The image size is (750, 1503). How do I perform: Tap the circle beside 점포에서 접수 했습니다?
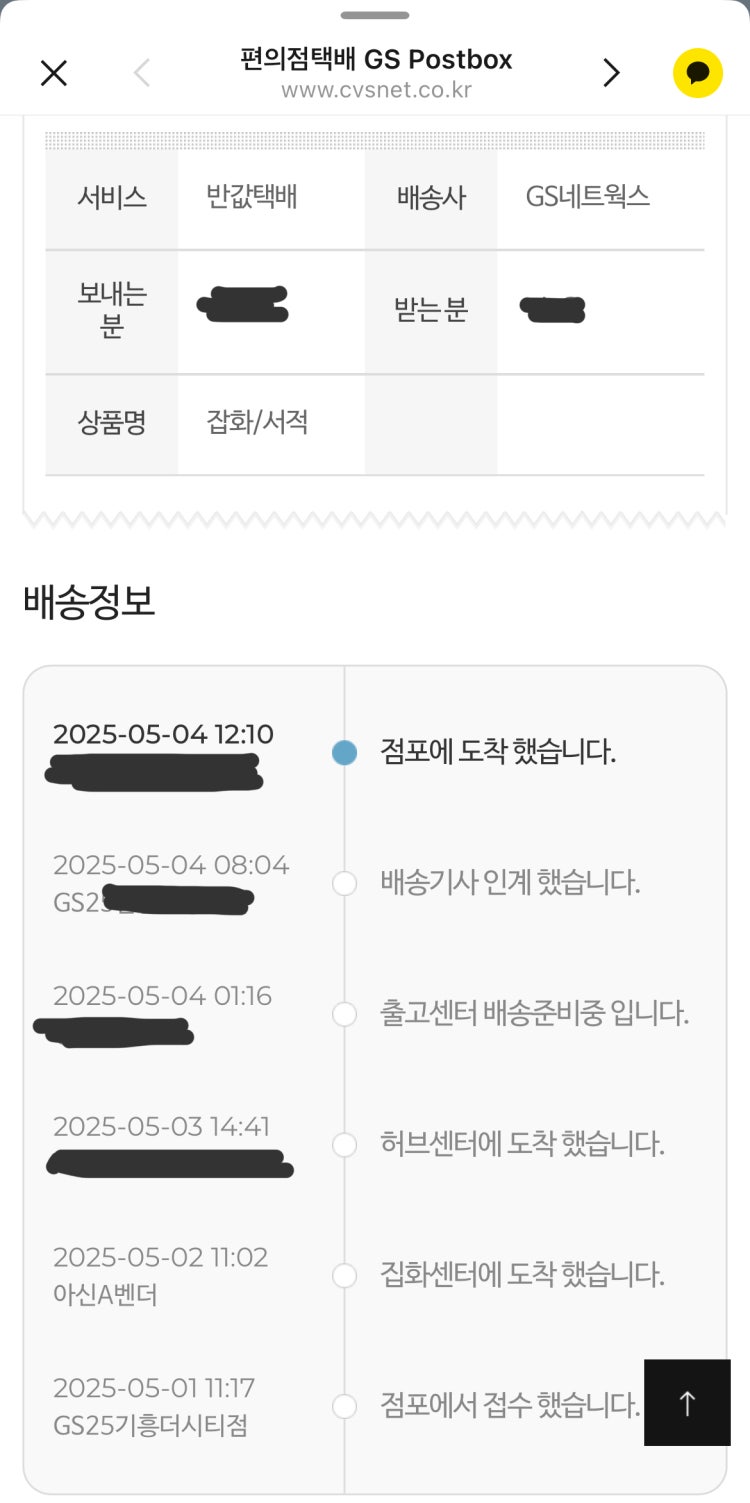(344, 1406)
